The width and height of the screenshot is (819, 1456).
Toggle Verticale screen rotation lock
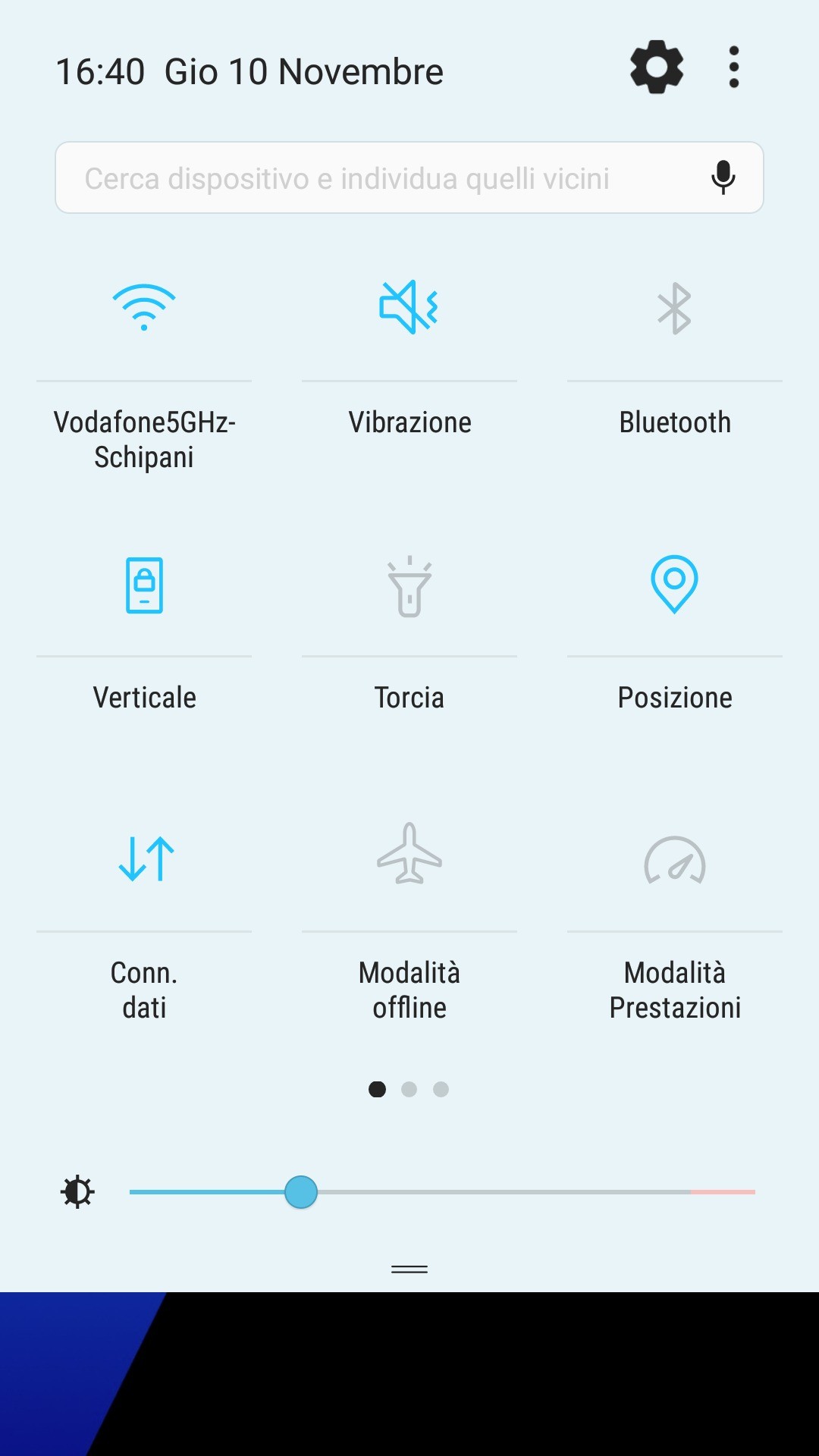pyautogui.click(x=144, y=585)
